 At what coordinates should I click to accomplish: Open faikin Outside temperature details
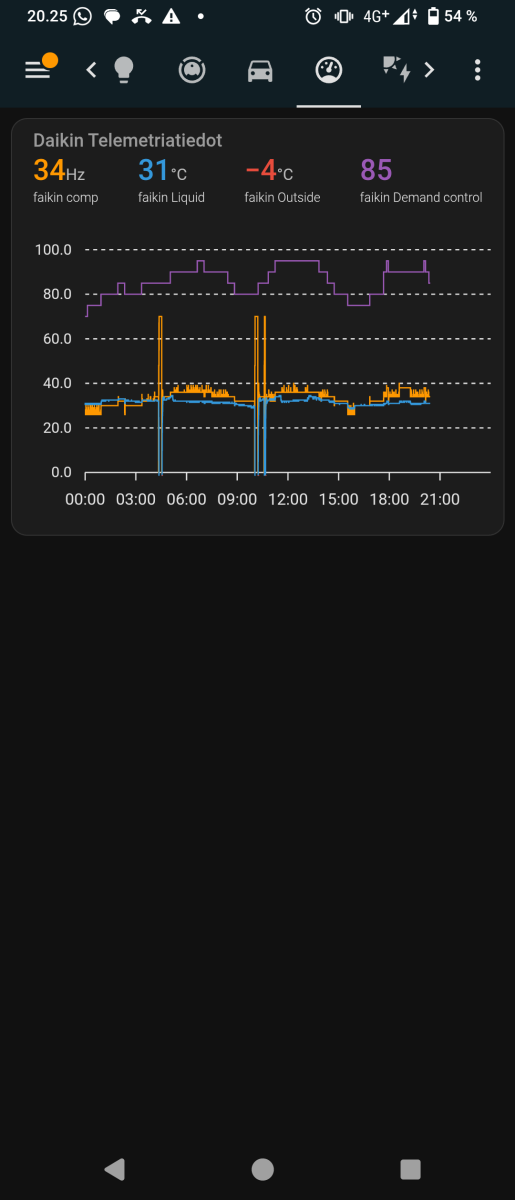(x=282, y=181)
